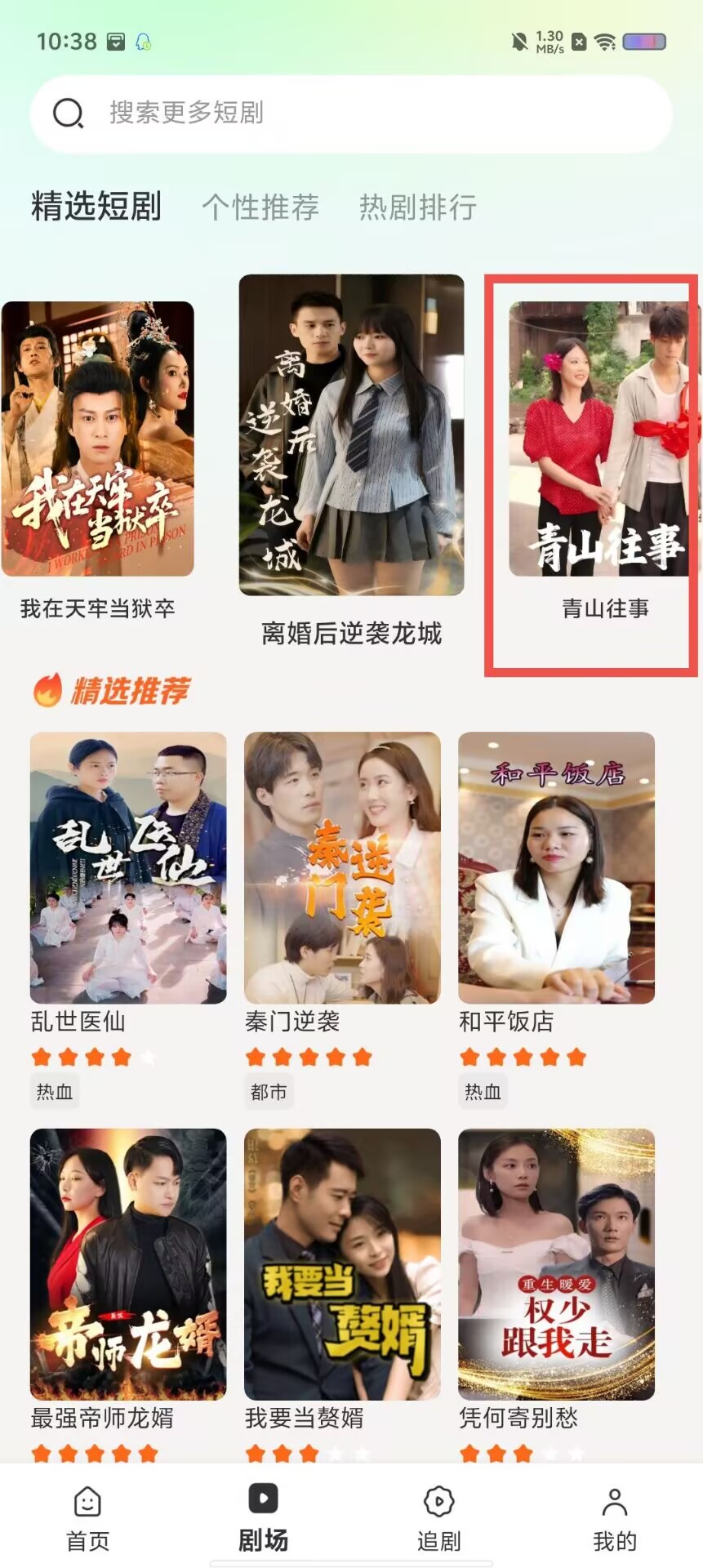Select the 精选短剧 tab
The width and height of the screenshot is (703, 1568).
point(96,206)
